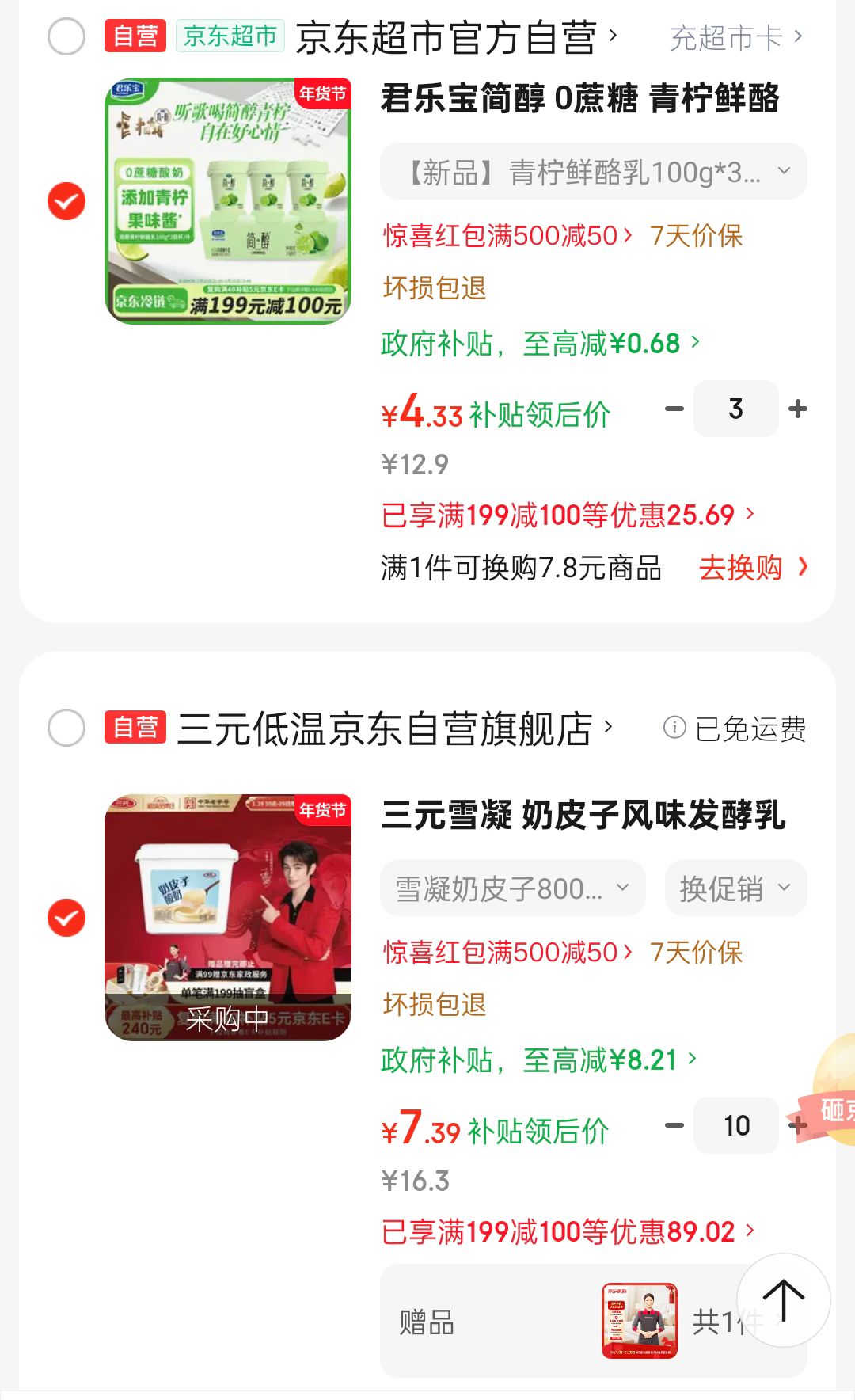Open the 惊喜红包满500减50 offer for 君乐宝

click(507, 236)
